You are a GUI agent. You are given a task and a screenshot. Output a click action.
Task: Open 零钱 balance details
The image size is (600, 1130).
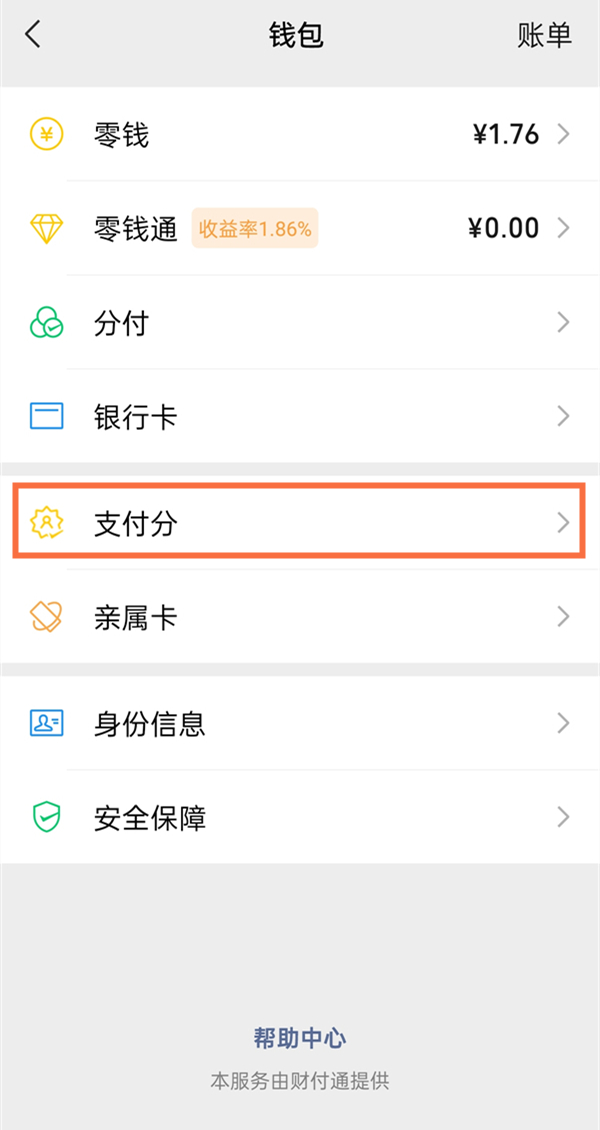300,134
